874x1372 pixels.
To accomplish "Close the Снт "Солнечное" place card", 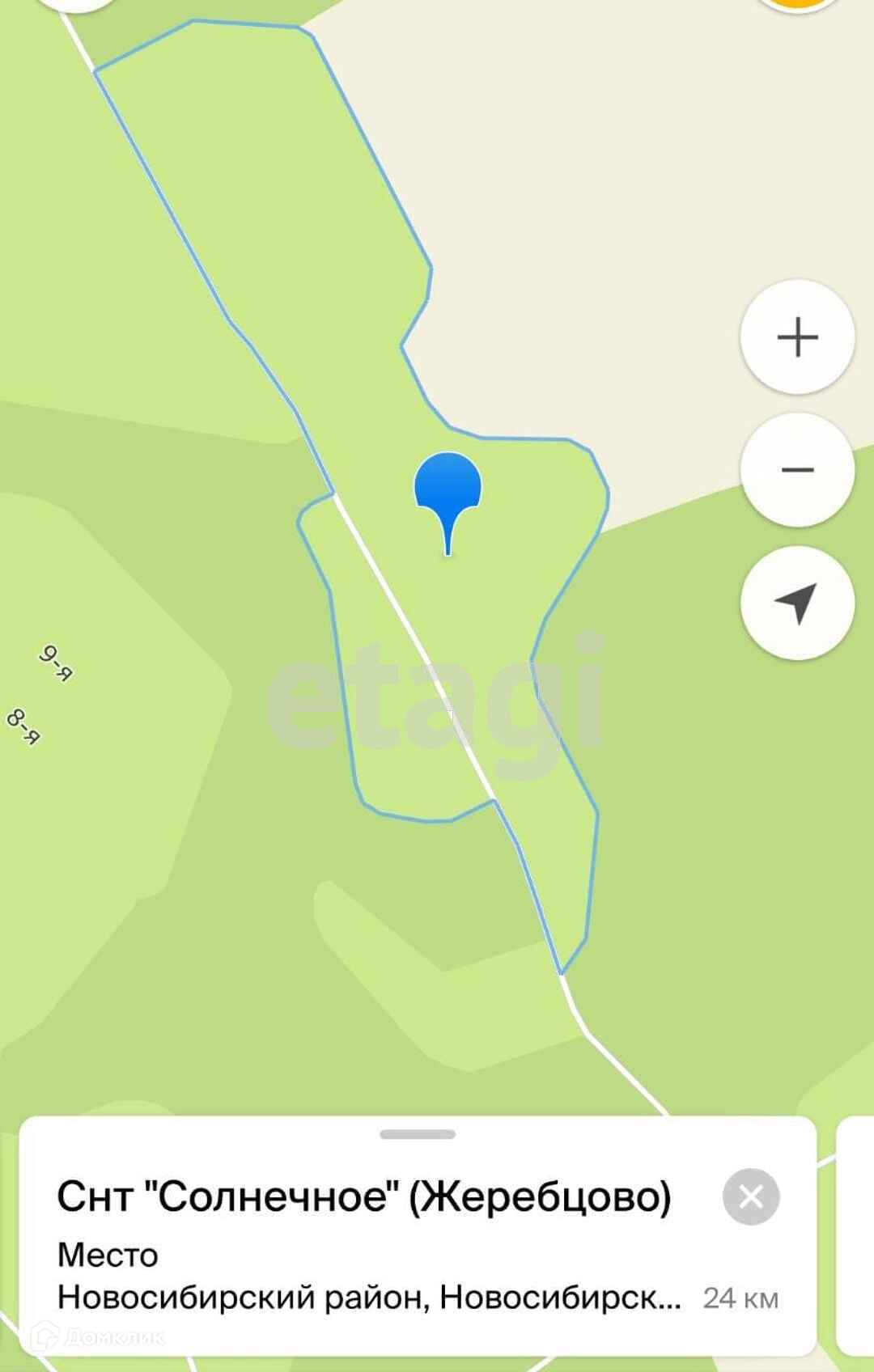I will pyautogui.click(x=750, y=1196).
